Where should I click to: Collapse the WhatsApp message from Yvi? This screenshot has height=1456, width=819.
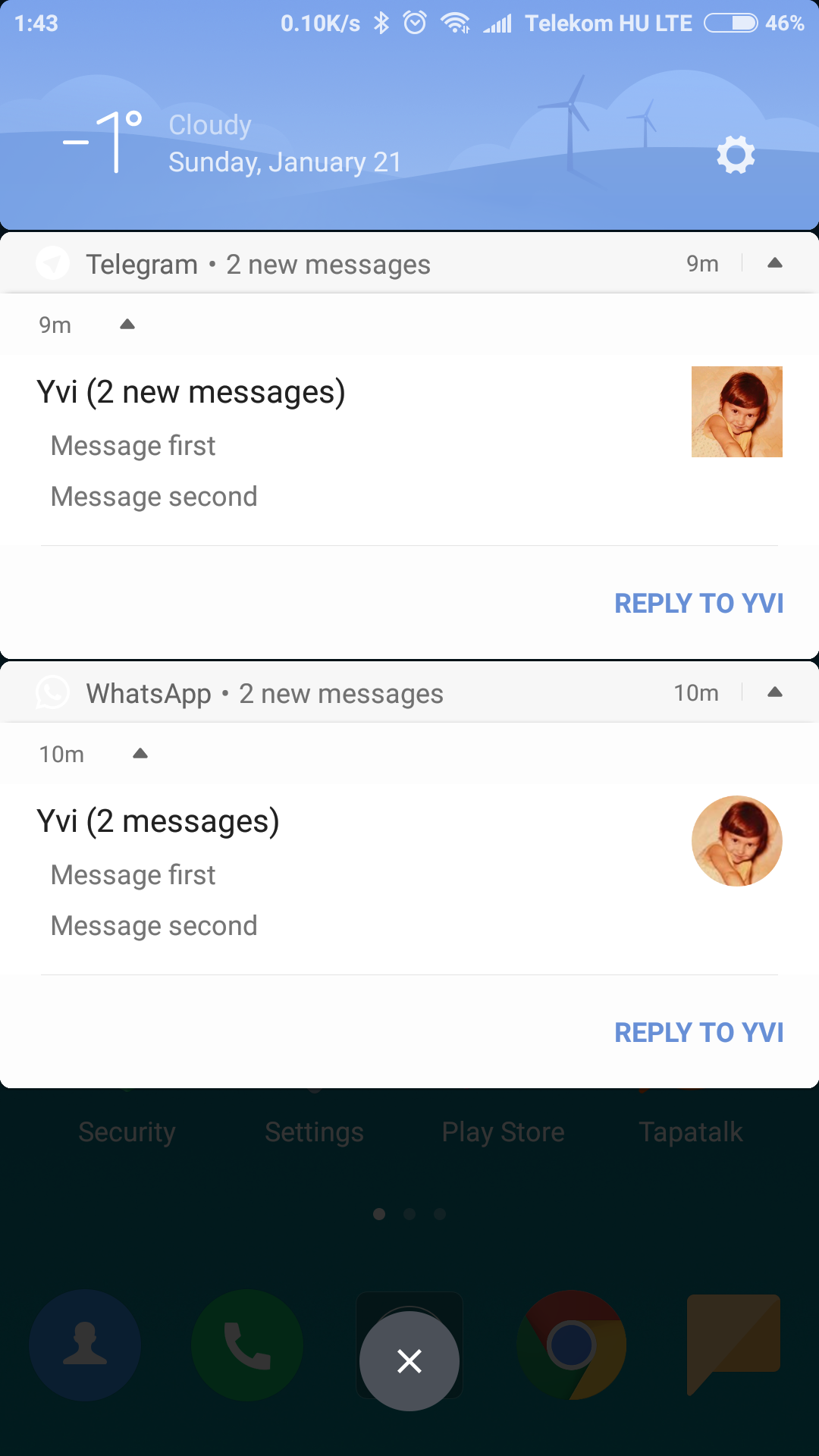pyautogui.click(x=140, y=754)
